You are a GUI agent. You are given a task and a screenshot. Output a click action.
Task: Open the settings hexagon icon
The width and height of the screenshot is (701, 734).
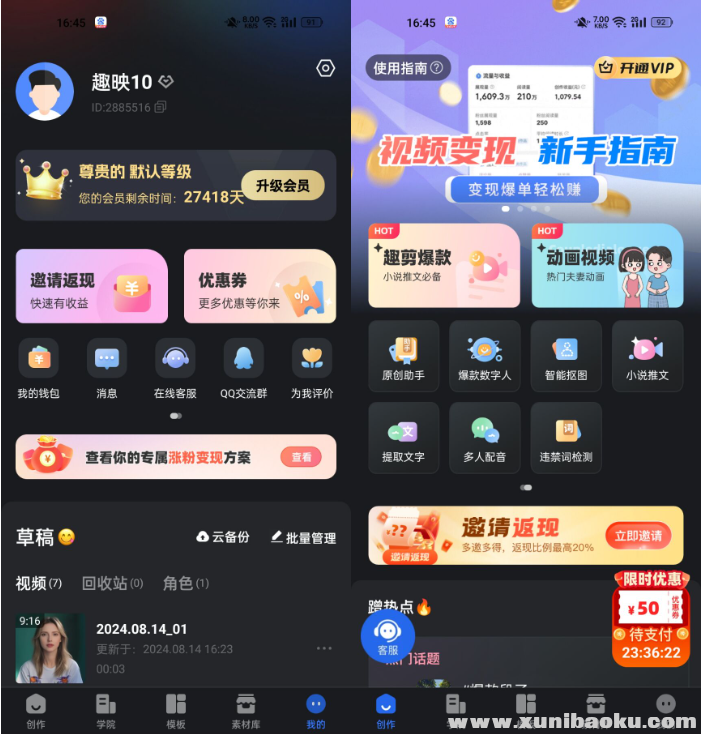[x=325, y=68]
